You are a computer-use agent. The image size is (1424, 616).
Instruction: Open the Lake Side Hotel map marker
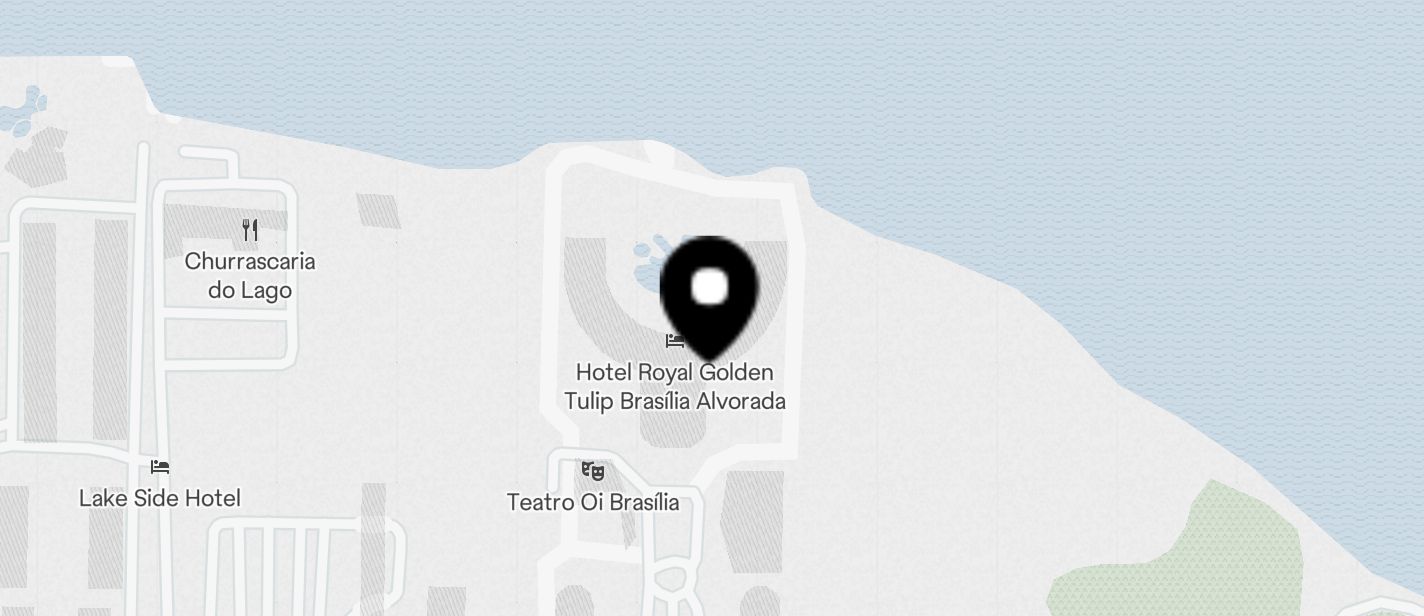(160, 467)
